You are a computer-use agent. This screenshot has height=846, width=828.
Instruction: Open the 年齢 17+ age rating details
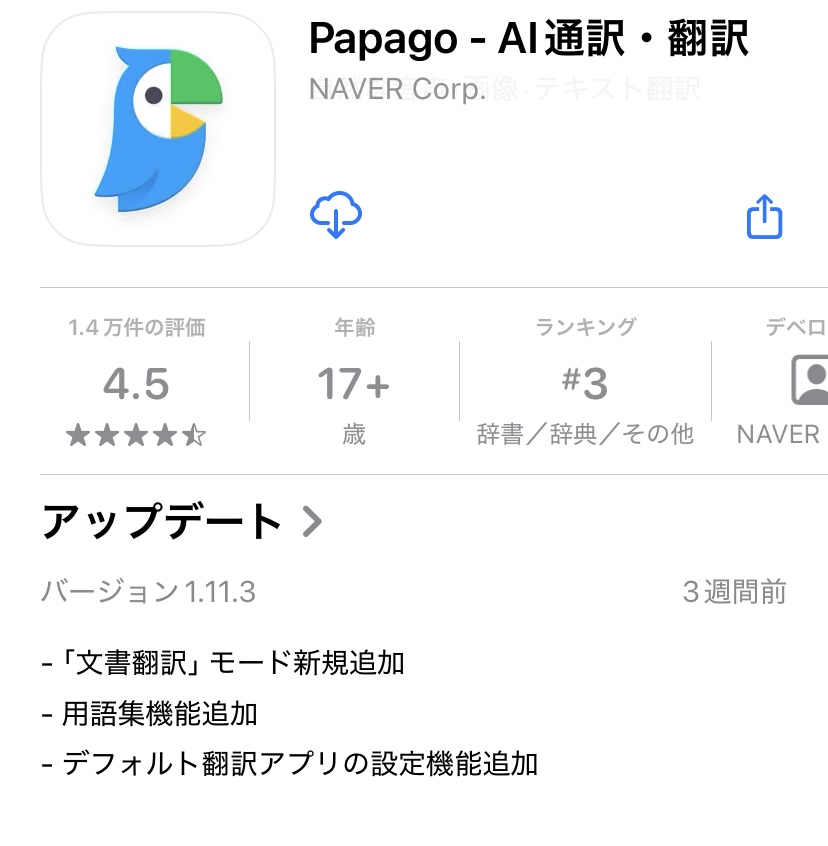click(353, 383)
